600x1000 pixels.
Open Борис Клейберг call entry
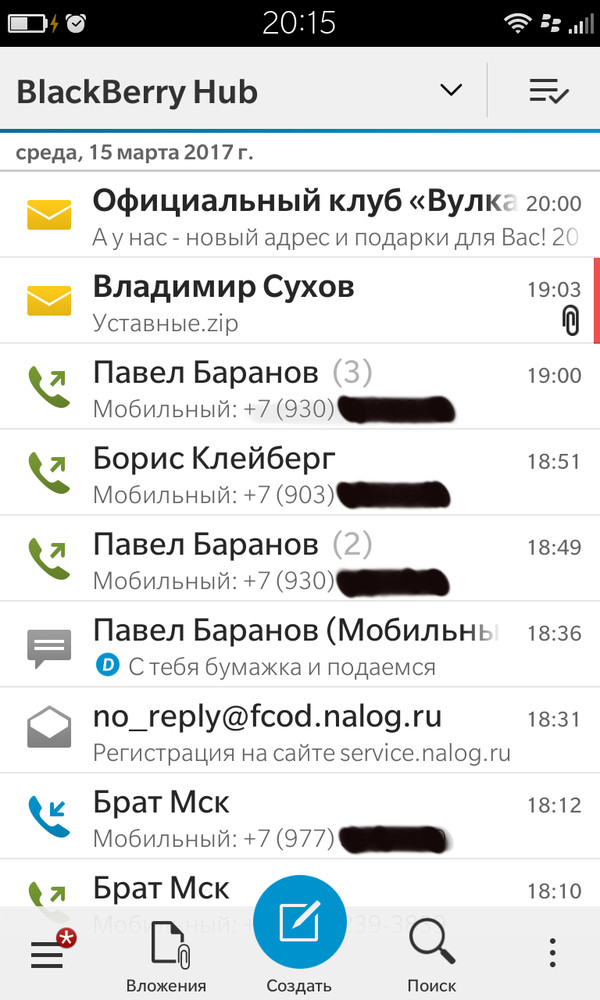pos(300,473)
